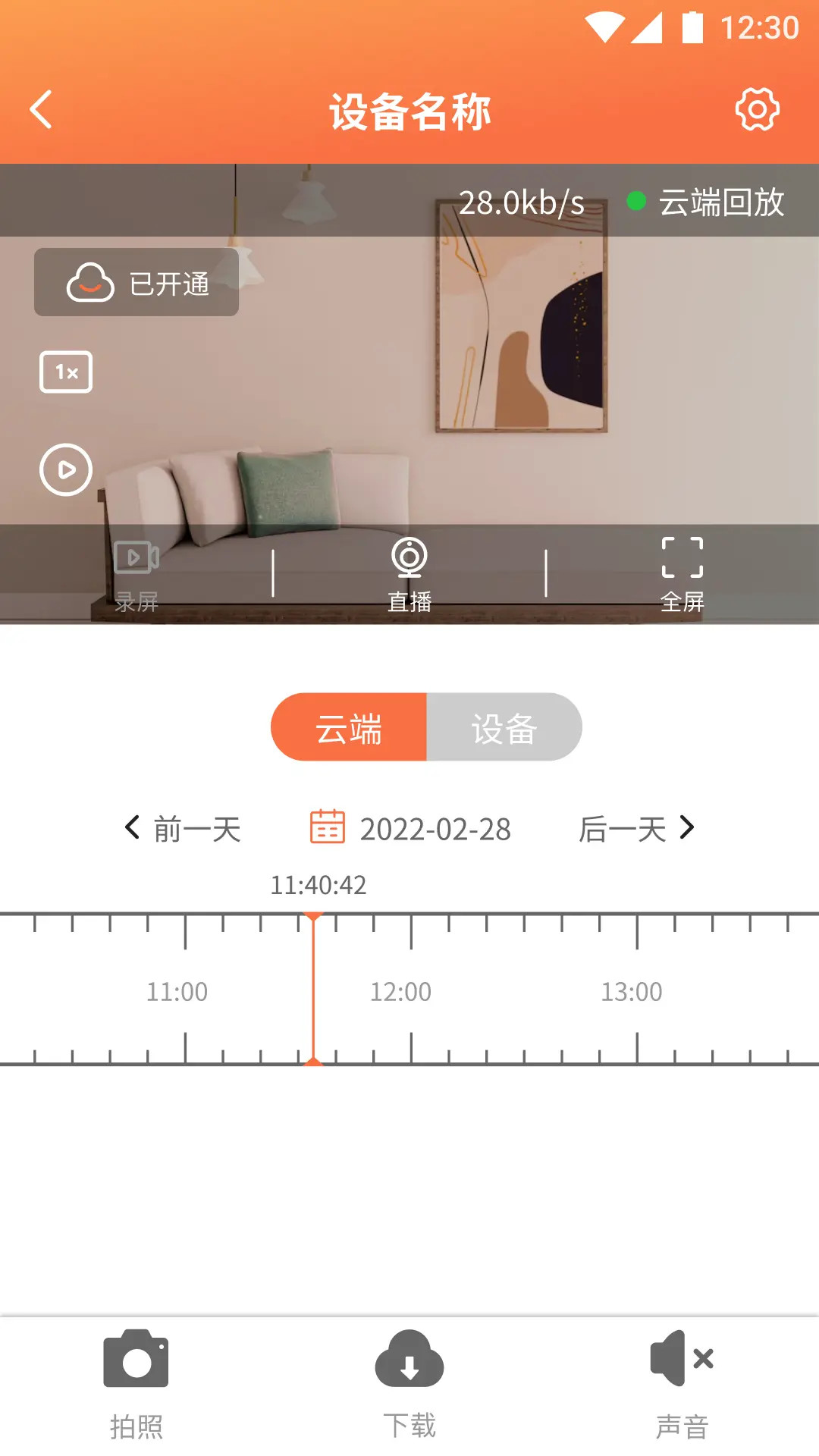819x1456 pixels.
Task: Open device settings via gear icon
Action: coord(756,109)
